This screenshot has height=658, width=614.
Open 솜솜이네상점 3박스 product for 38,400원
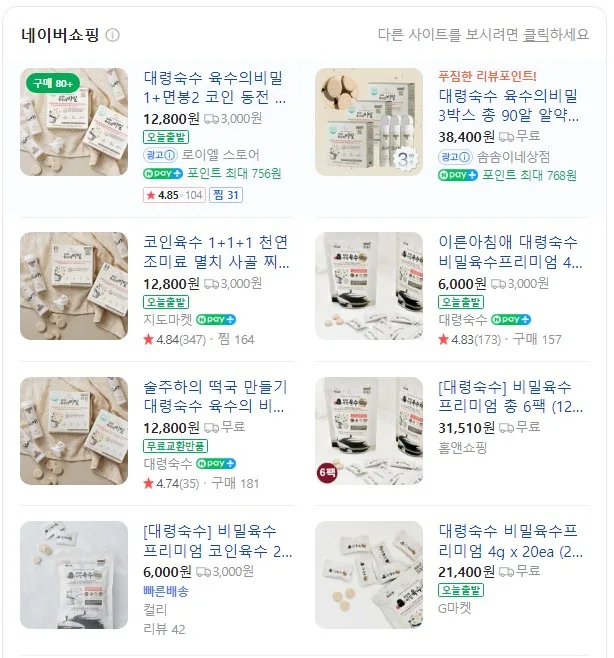tap(508, 105)
